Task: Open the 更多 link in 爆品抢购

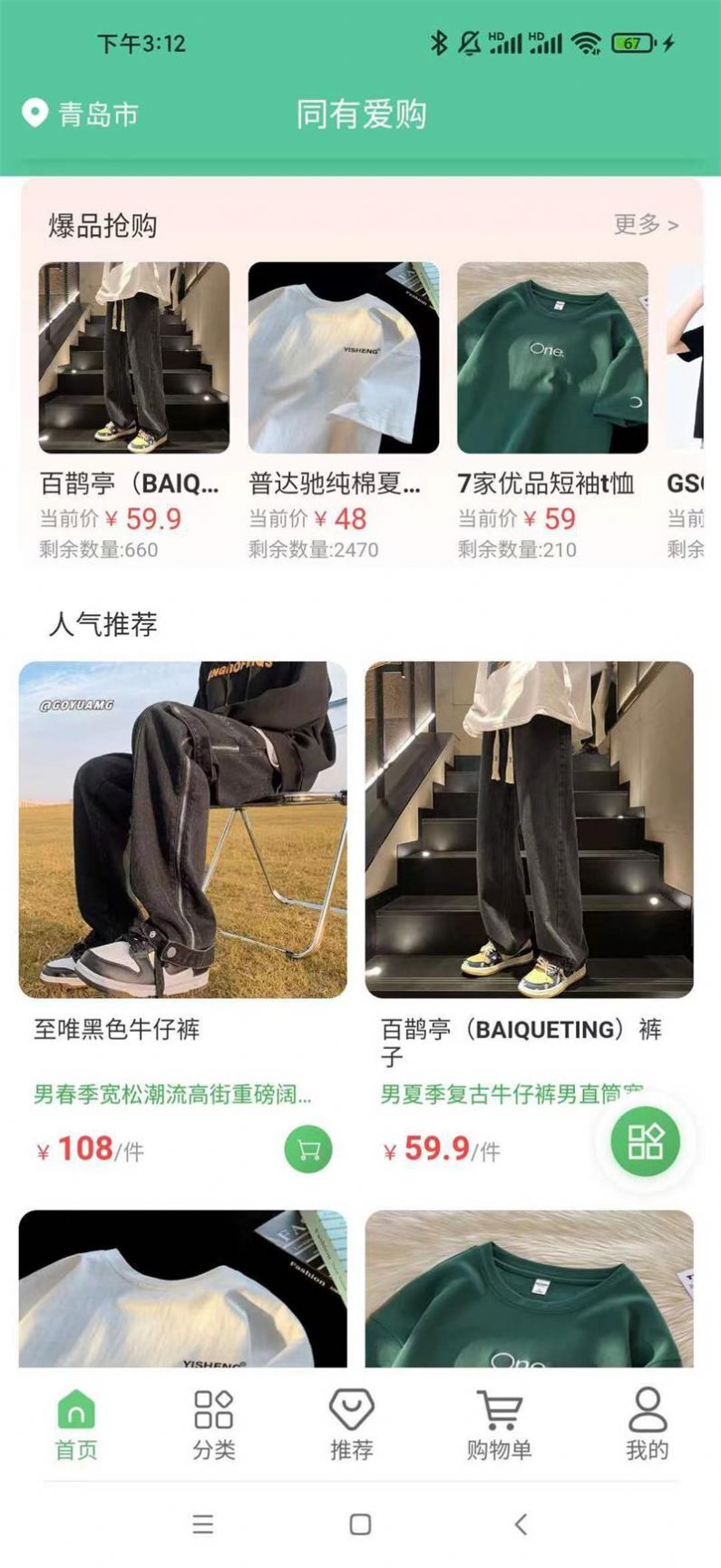Action: pos(638,223)
